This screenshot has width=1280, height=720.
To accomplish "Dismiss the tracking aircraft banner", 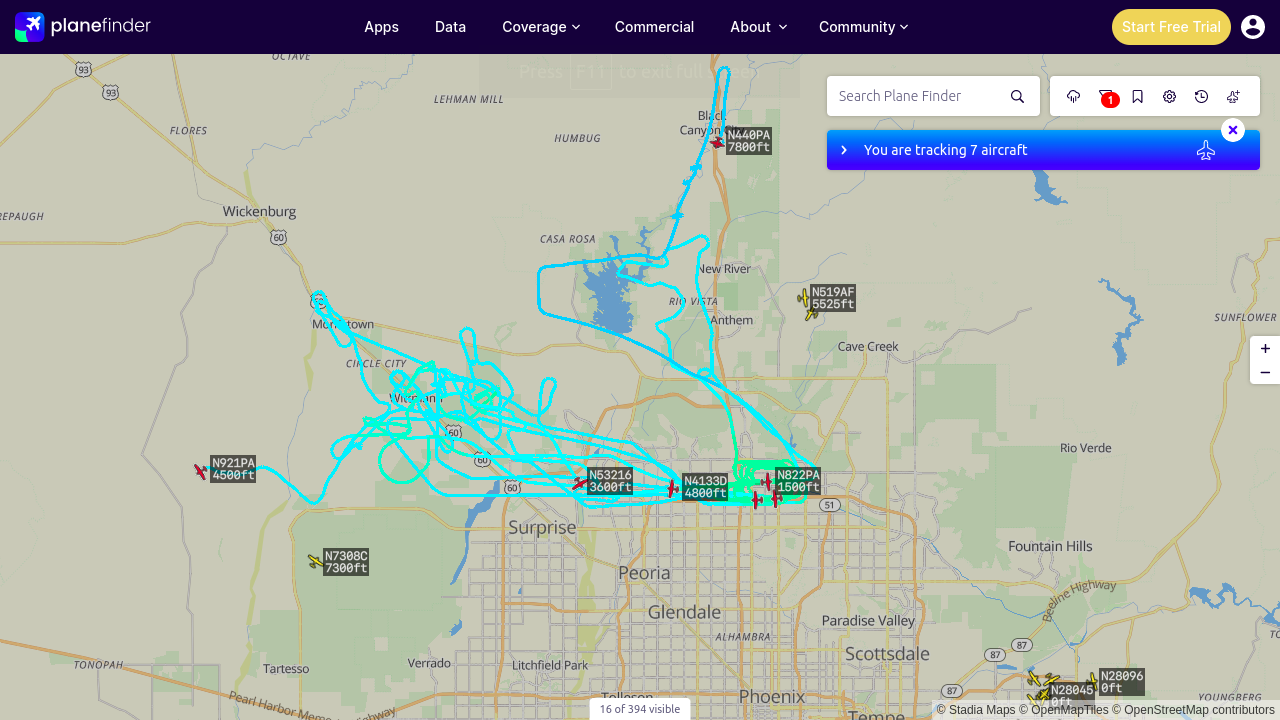I will point(1233,130).
